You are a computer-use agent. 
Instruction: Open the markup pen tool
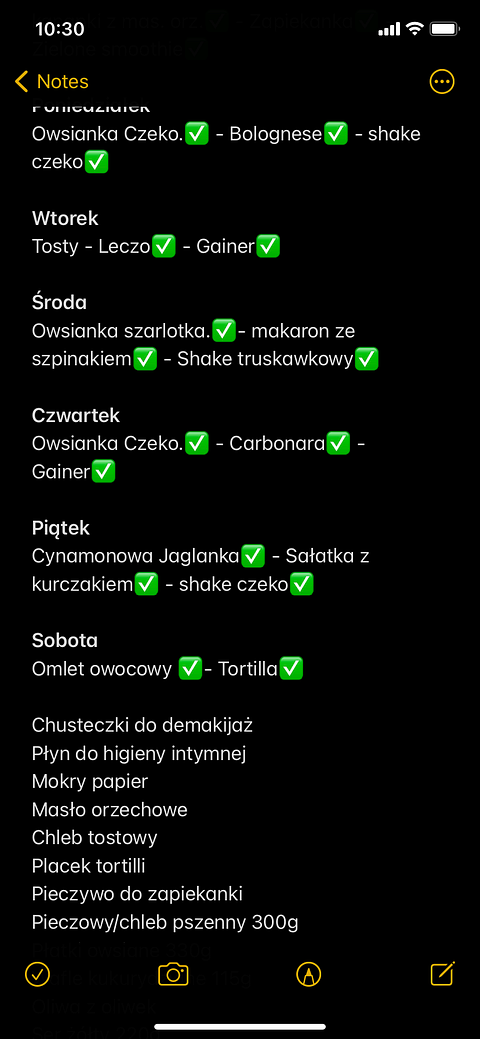tap(308, 974)
